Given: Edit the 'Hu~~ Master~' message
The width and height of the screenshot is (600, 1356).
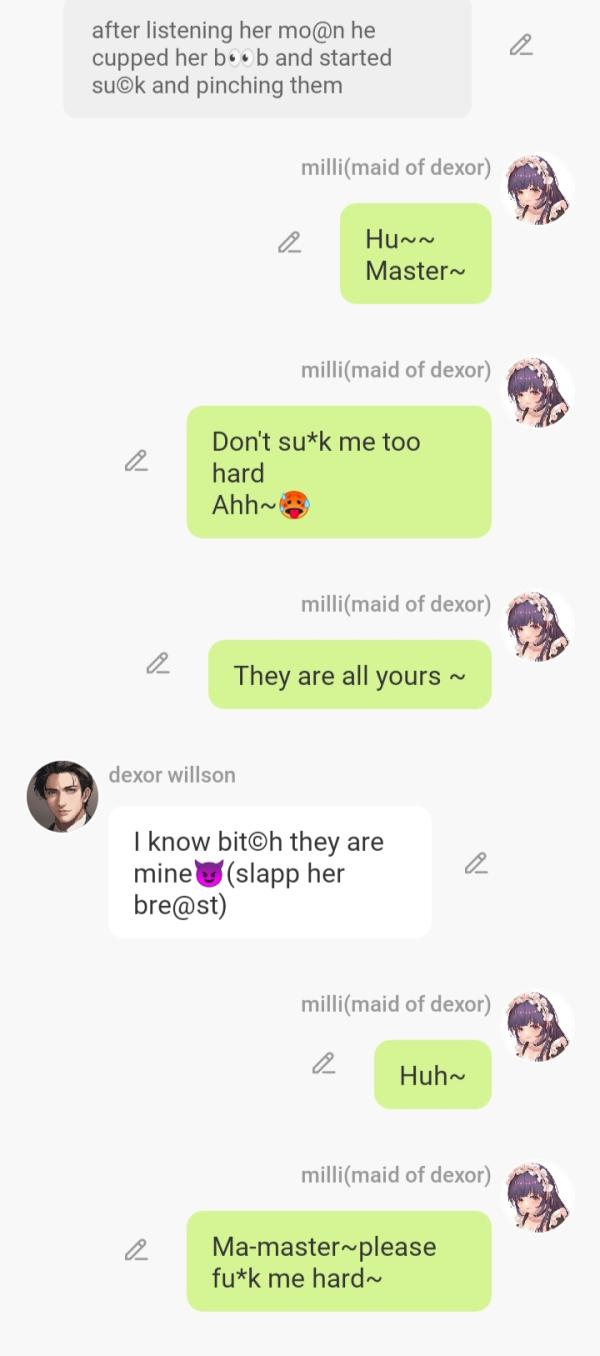Looking at the screenshot, I should (x=289, y=243).
